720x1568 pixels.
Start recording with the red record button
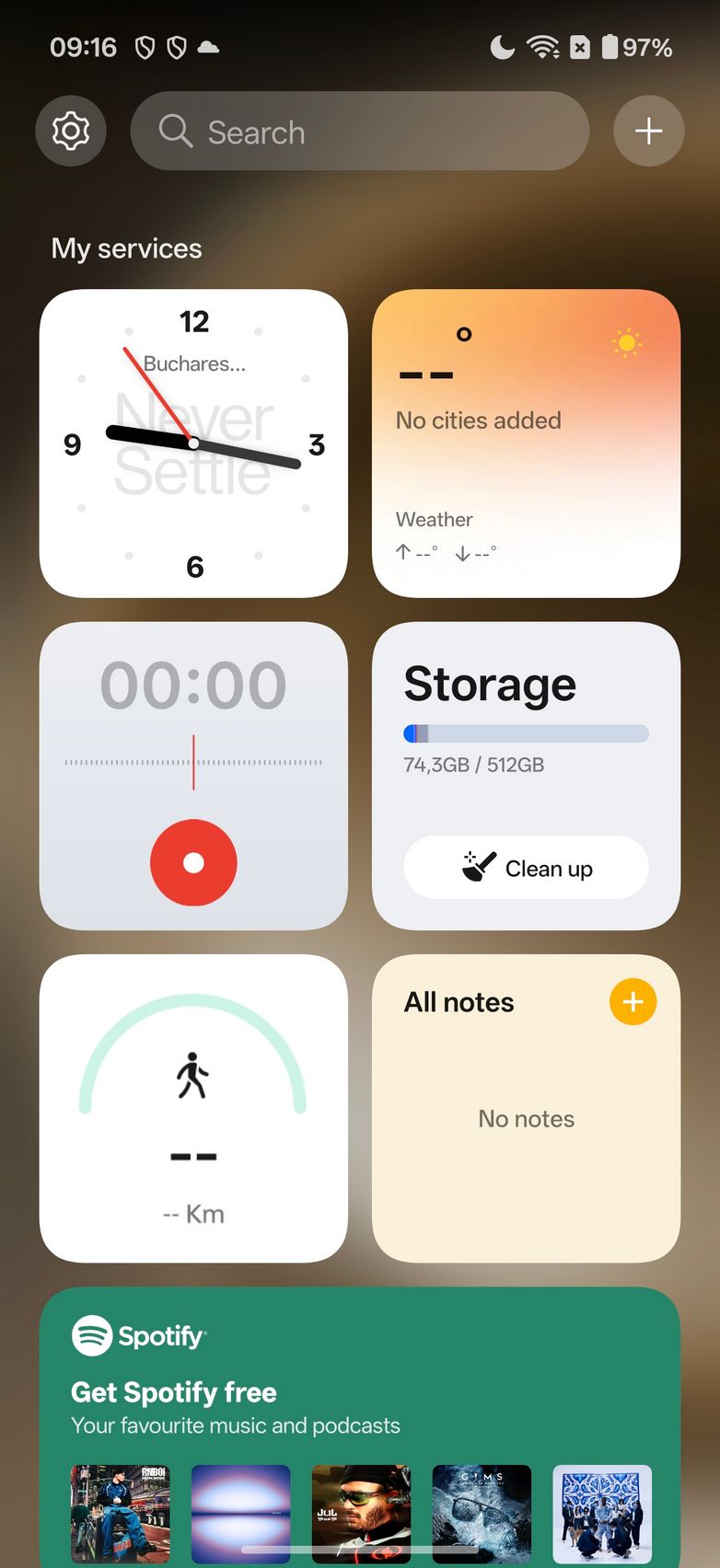click(193, 862)
